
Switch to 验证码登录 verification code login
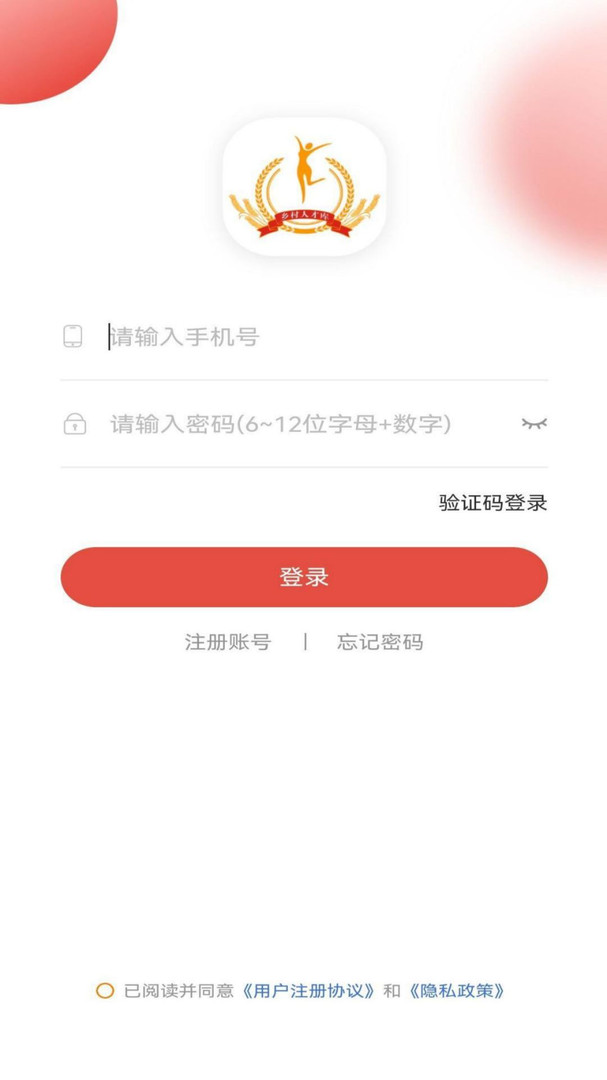coord(493,503)
